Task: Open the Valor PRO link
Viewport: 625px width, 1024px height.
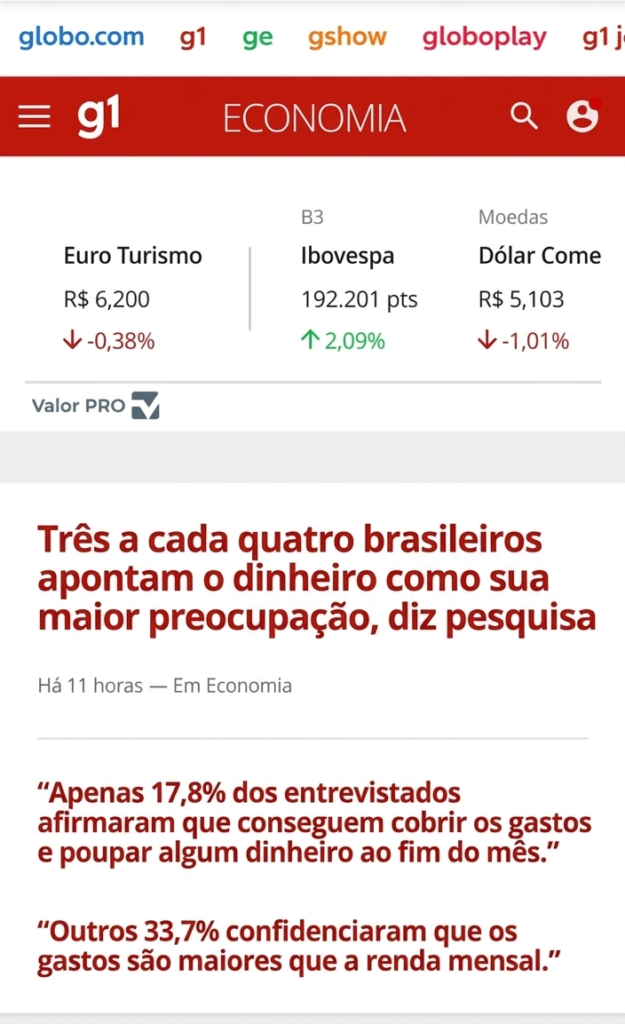Action: tap(95, 405)
